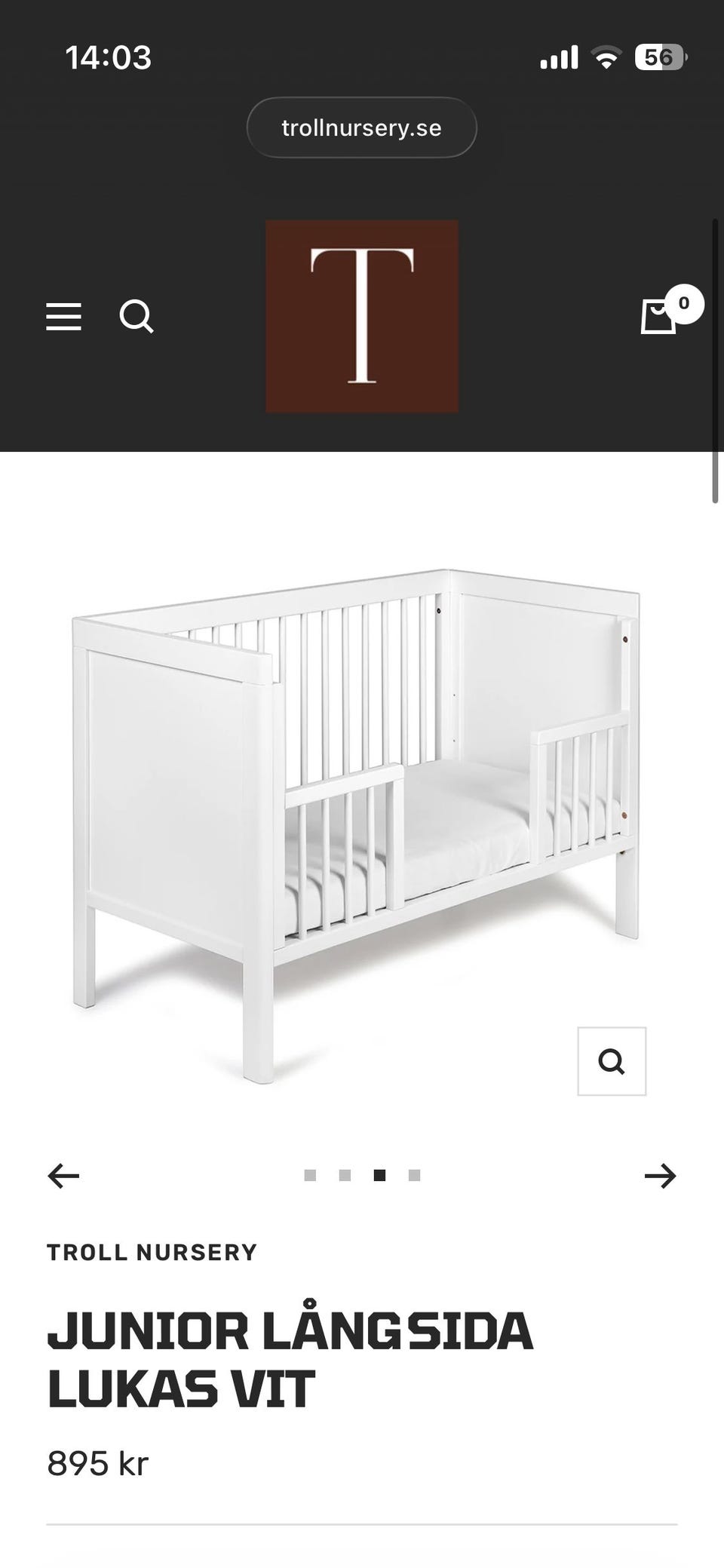This screenshot has height=1568, width=724.
Task: Open the hamburger navigation menu
Action: (63, 317)
